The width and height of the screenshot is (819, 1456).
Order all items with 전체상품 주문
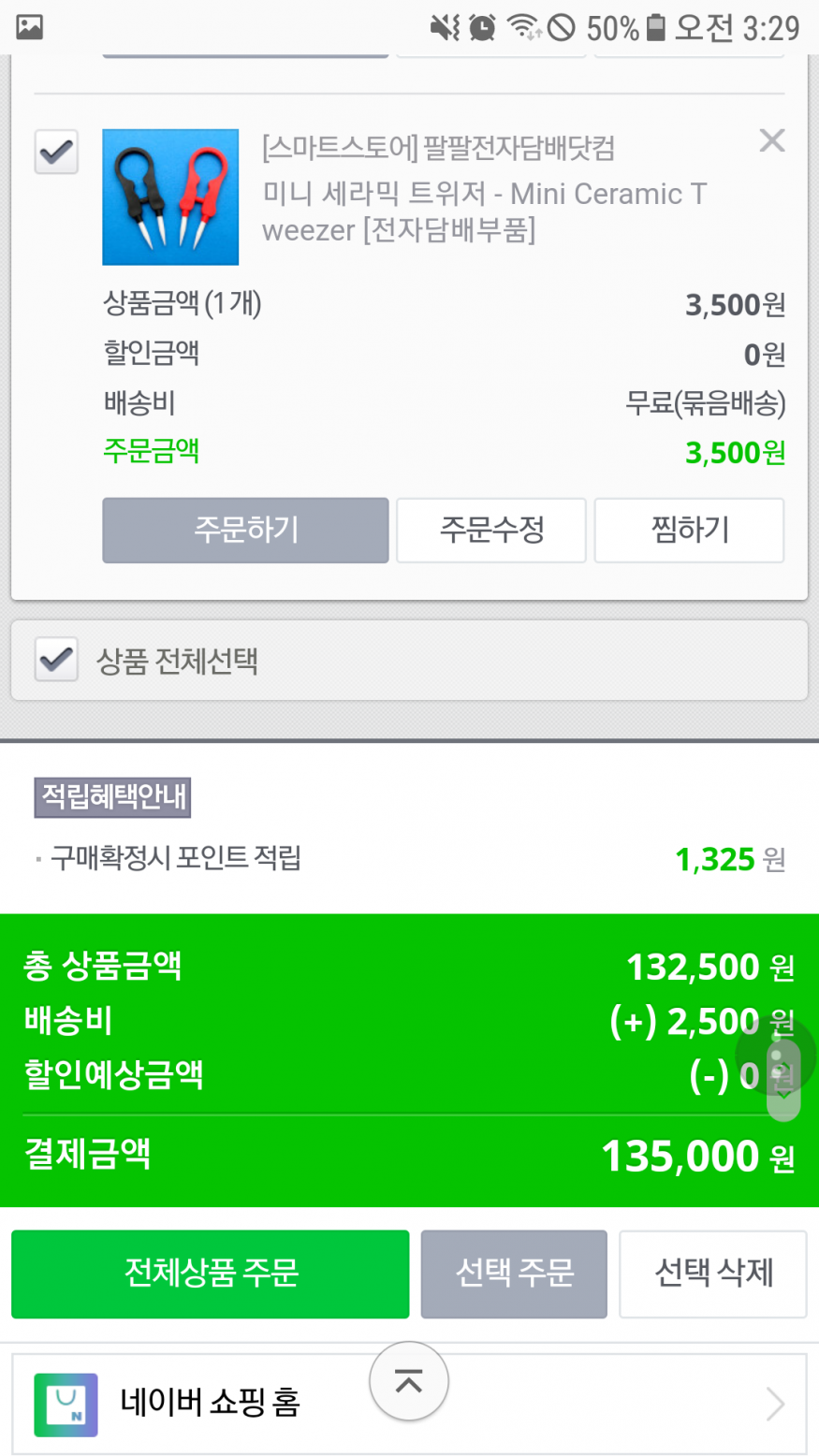coord(211,1274)
